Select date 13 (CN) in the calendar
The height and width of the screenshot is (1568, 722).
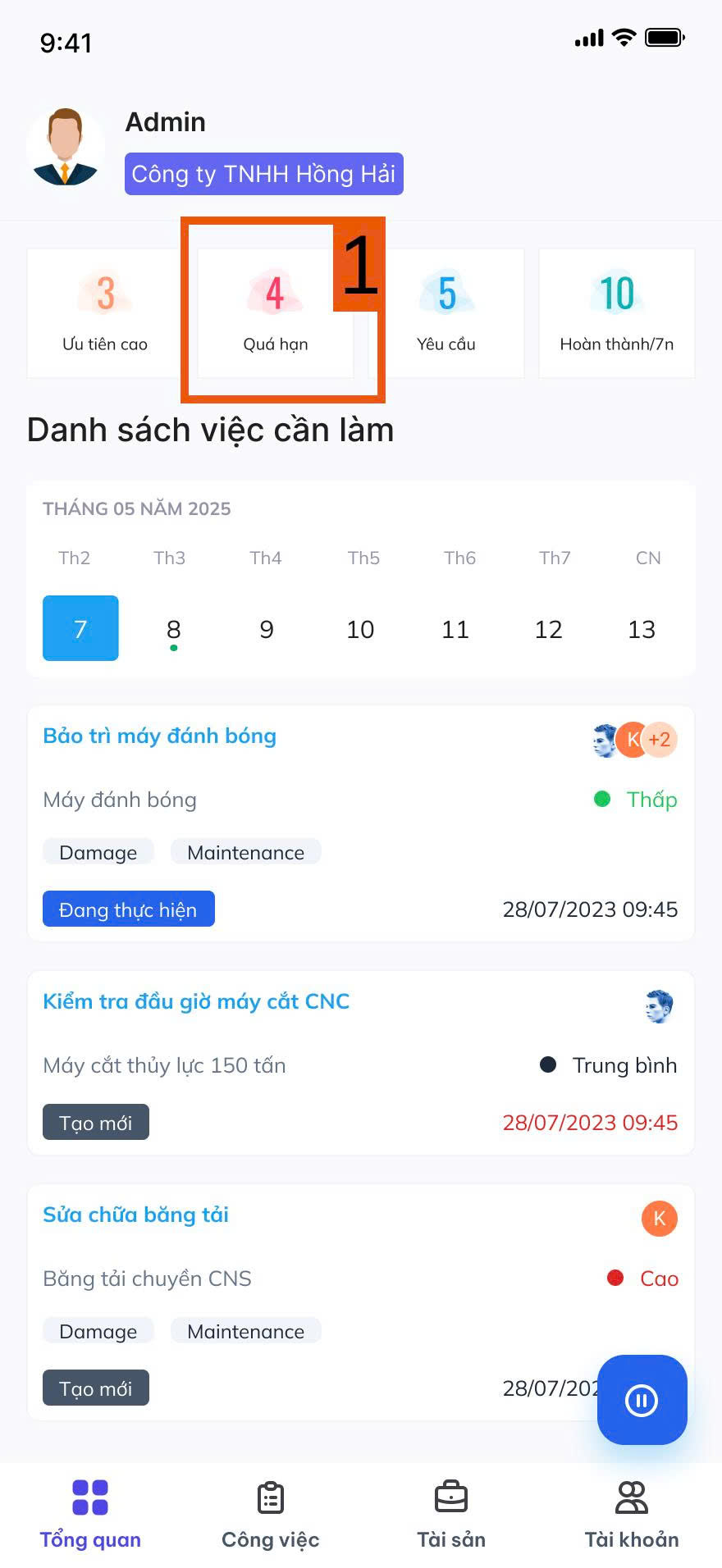click(x=642, y=629)
